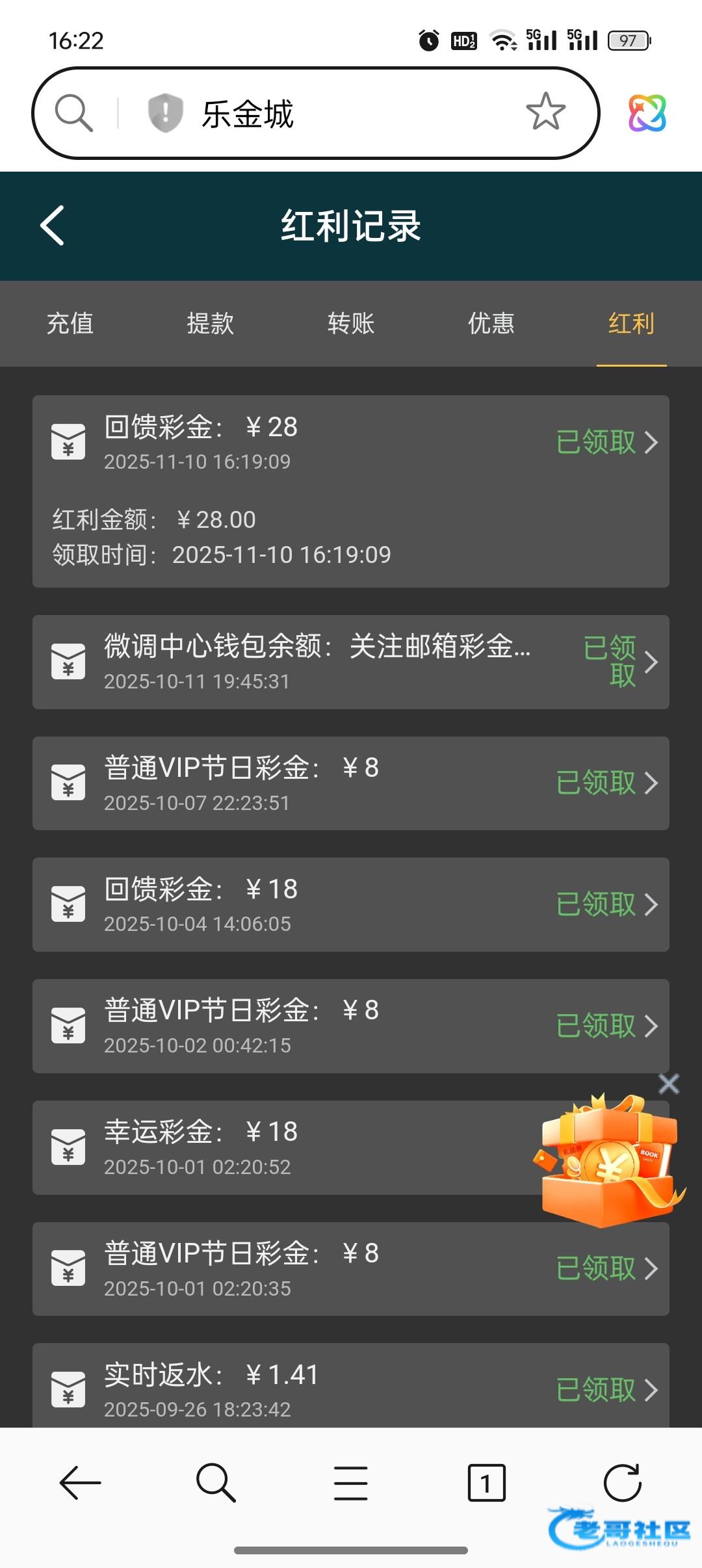The width and height of the screenshot is (702, 1568).
Task: Tap the browser address bar search icon
Action: tap(74, 113)
